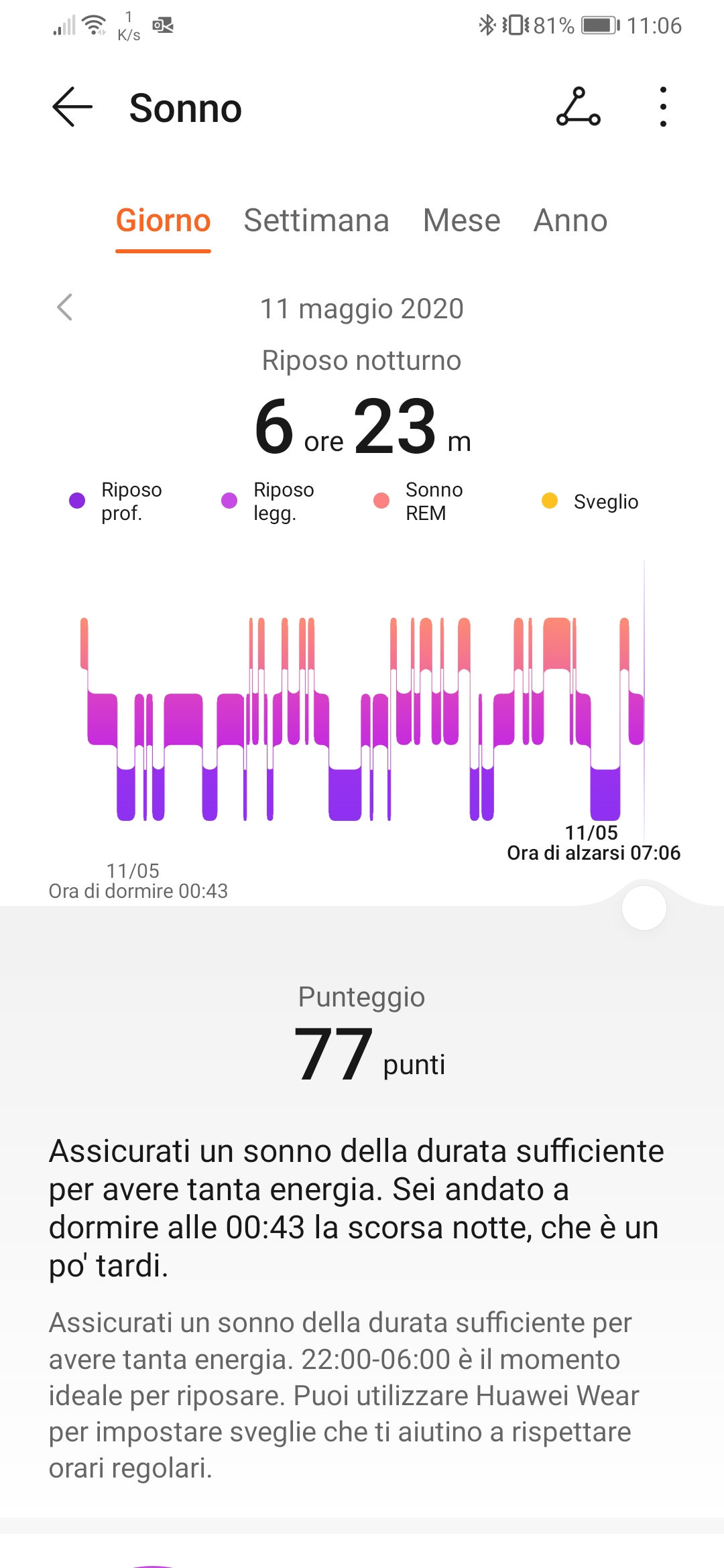Viewport: 724px width, 1568px height.
Task: Switch to the Settimana tab
Action: tap(316, 221)
